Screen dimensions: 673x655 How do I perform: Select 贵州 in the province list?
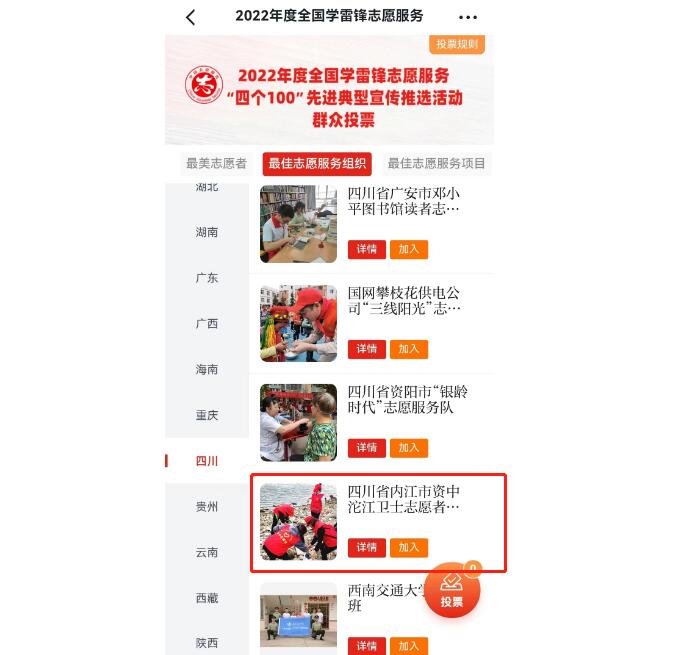[207, 507]
